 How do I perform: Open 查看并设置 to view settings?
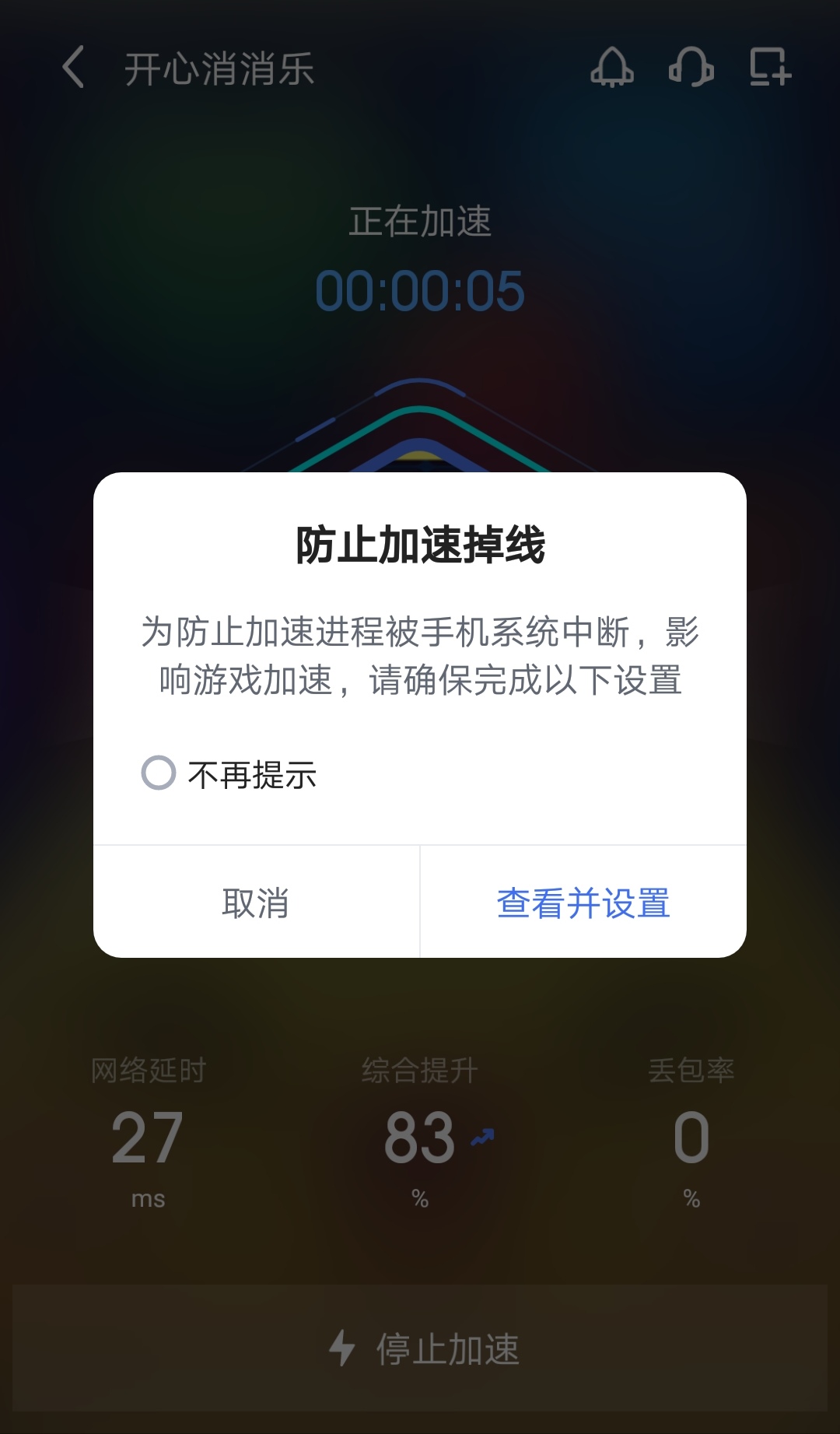coord(583,903)
